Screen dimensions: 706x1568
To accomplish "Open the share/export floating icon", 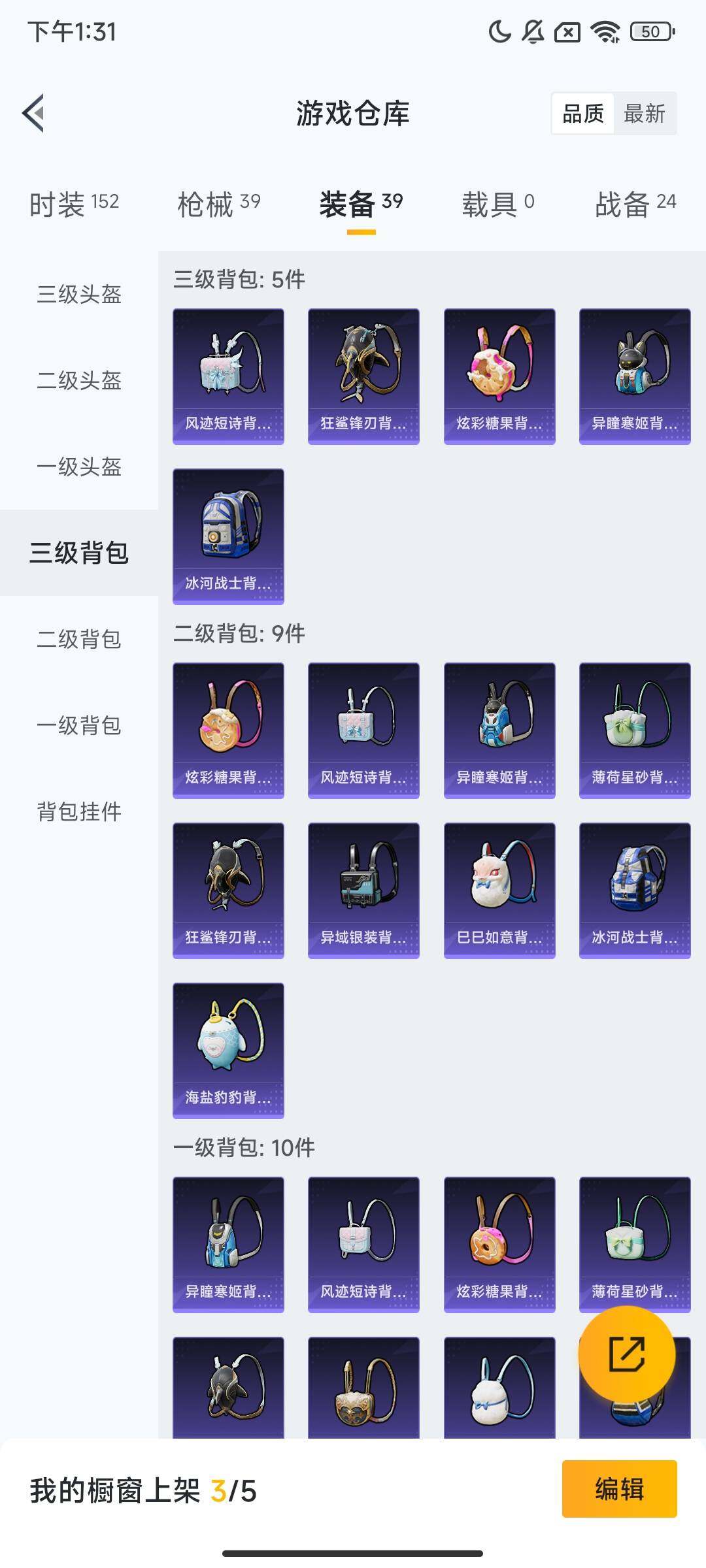I will (x=630, y=1356).
